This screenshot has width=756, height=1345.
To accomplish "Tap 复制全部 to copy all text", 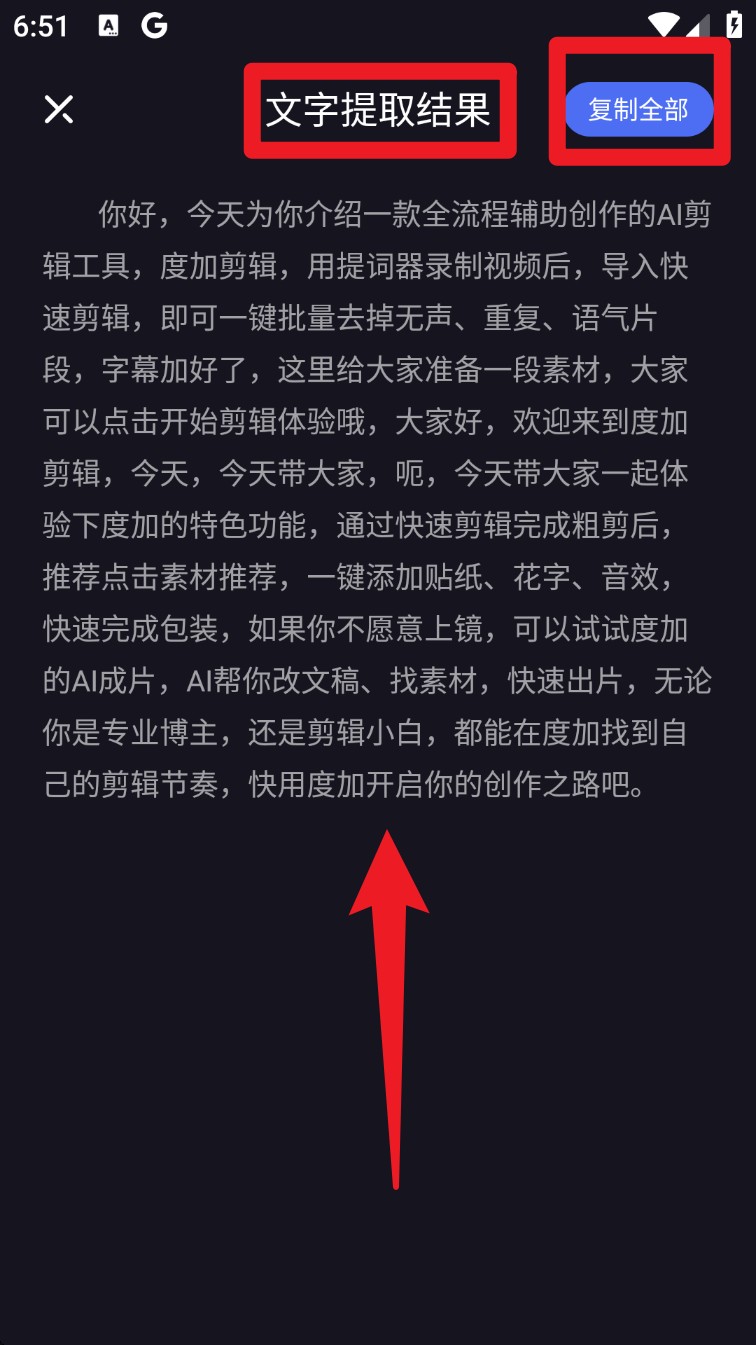I will click(638, 109).
